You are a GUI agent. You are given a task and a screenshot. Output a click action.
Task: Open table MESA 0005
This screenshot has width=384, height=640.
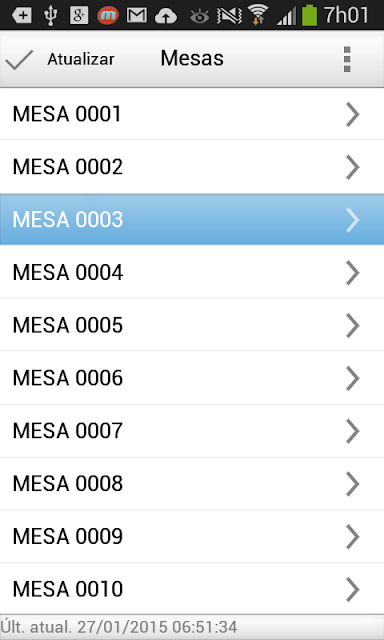pos(192,325)
